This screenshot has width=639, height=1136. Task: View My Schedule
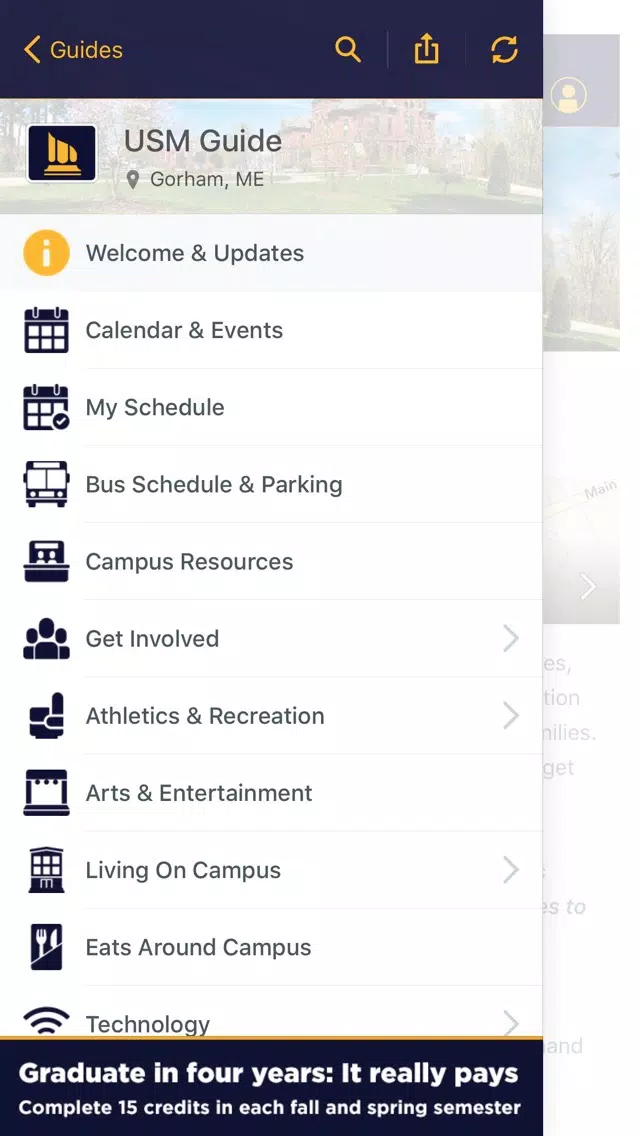[x=271, y=407]
